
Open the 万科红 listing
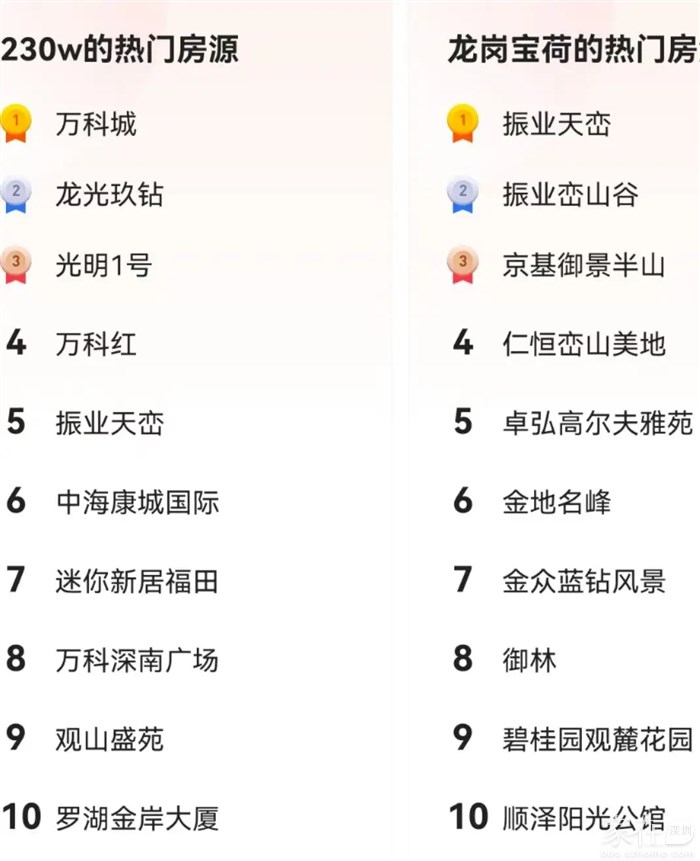pos(96,344)
